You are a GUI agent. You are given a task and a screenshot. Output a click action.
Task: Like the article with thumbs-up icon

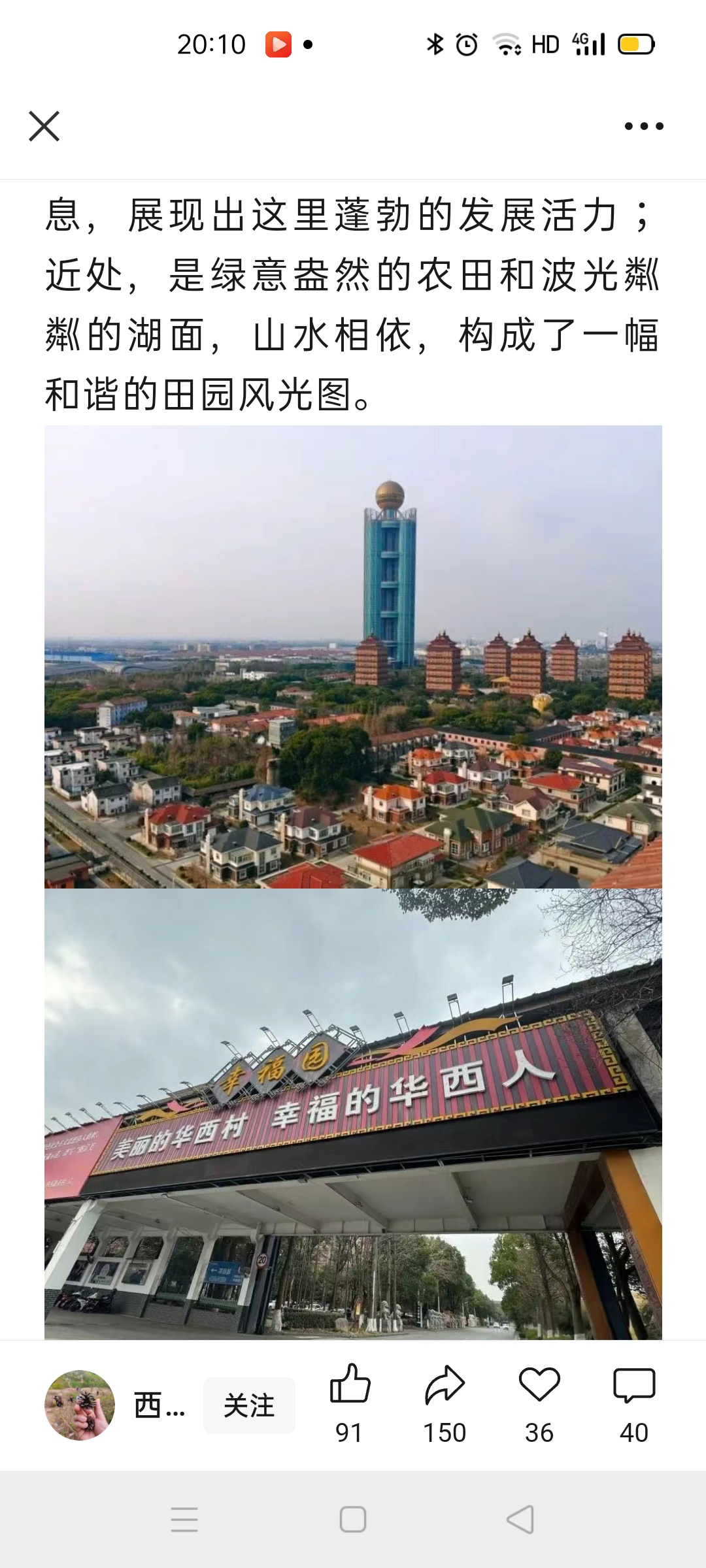click(350, 1386)
